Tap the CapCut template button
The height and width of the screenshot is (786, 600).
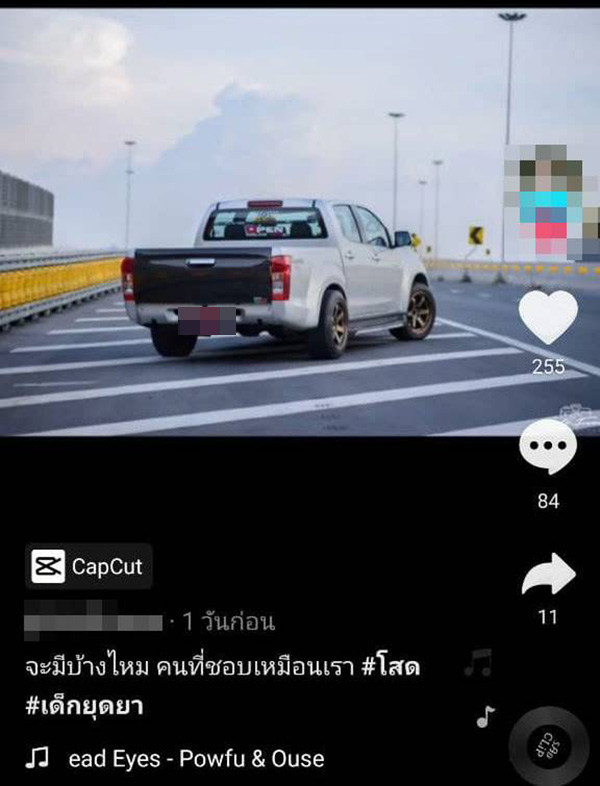click(x=88, y=567)
